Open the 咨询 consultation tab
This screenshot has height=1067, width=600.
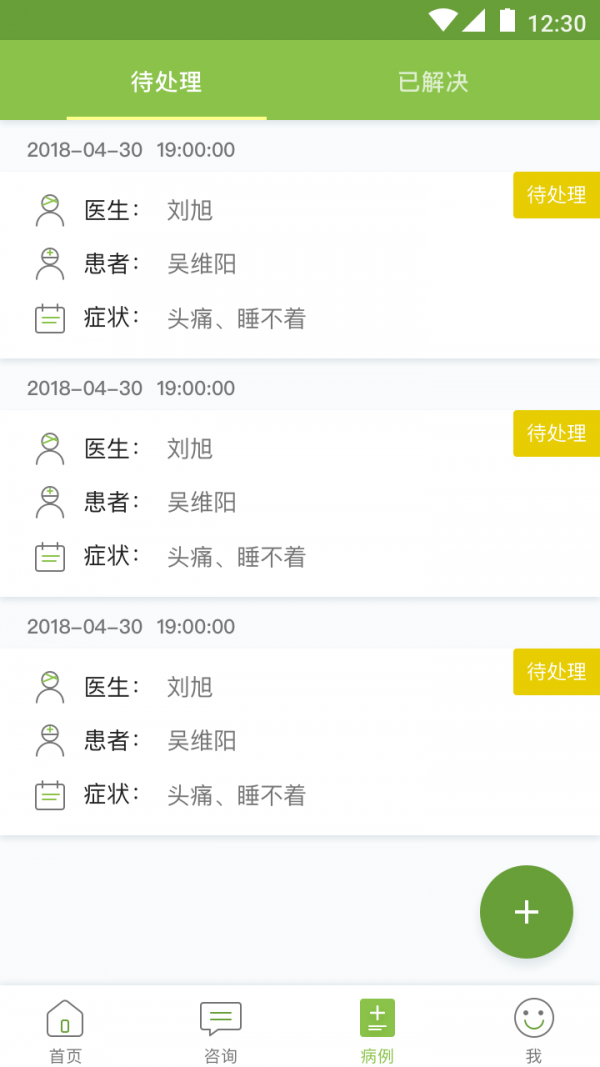(x=221, y=1031)
